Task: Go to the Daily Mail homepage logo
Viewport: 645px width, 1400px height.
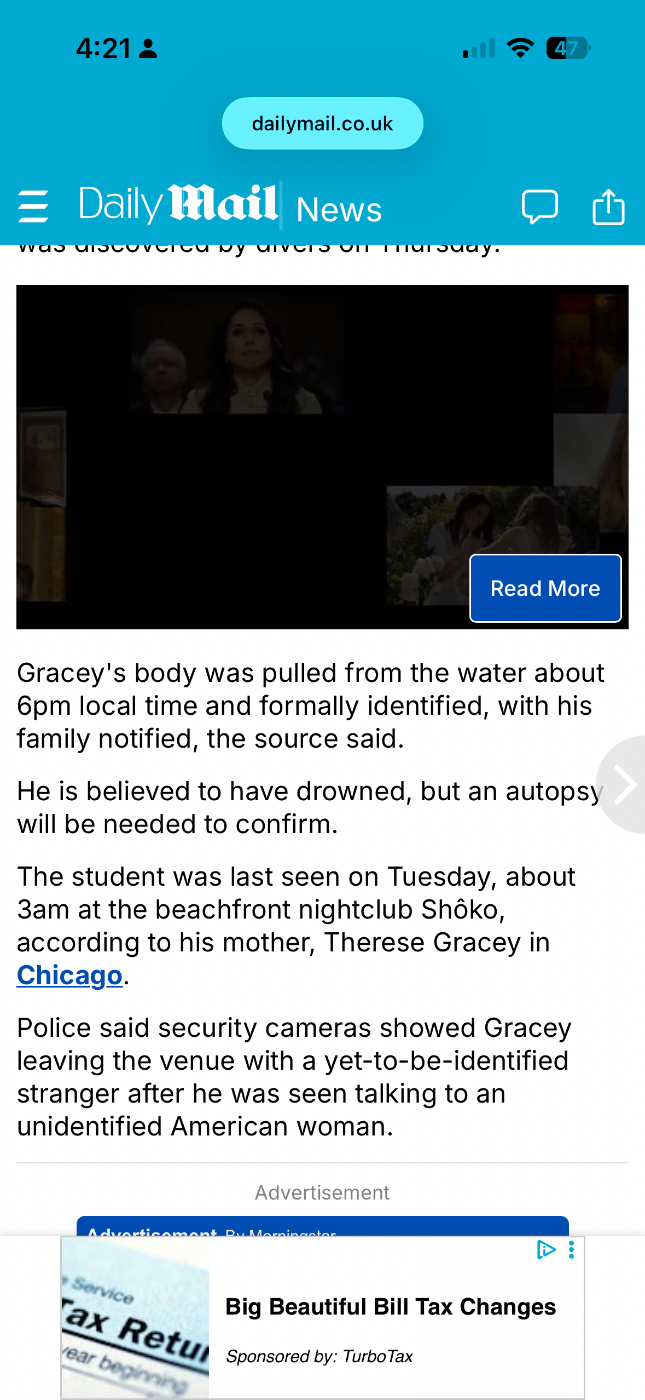Action: 178,205
